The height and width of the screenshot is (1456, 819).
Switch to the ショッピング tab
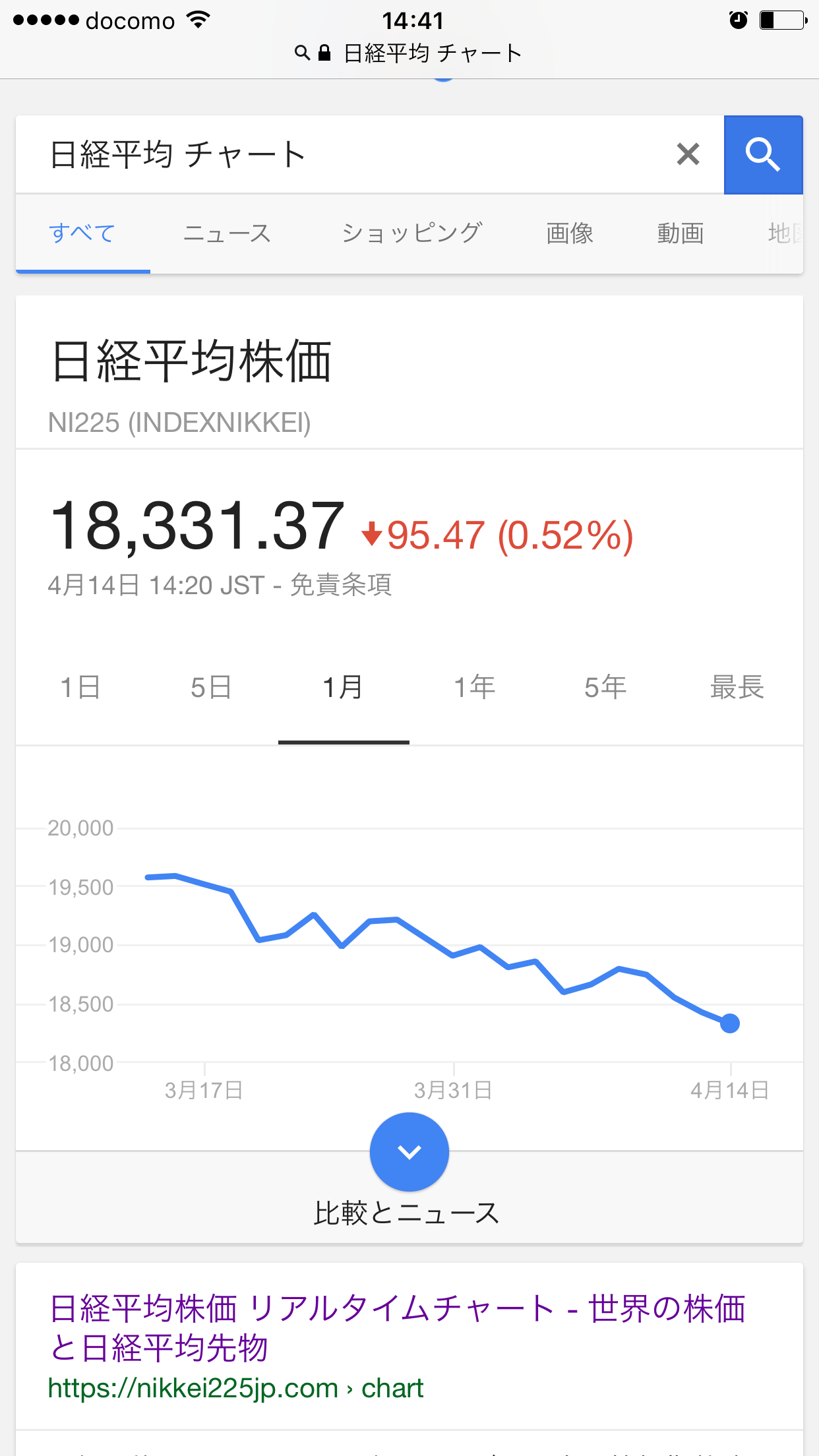pyautogui.click(x=411, y=233)
